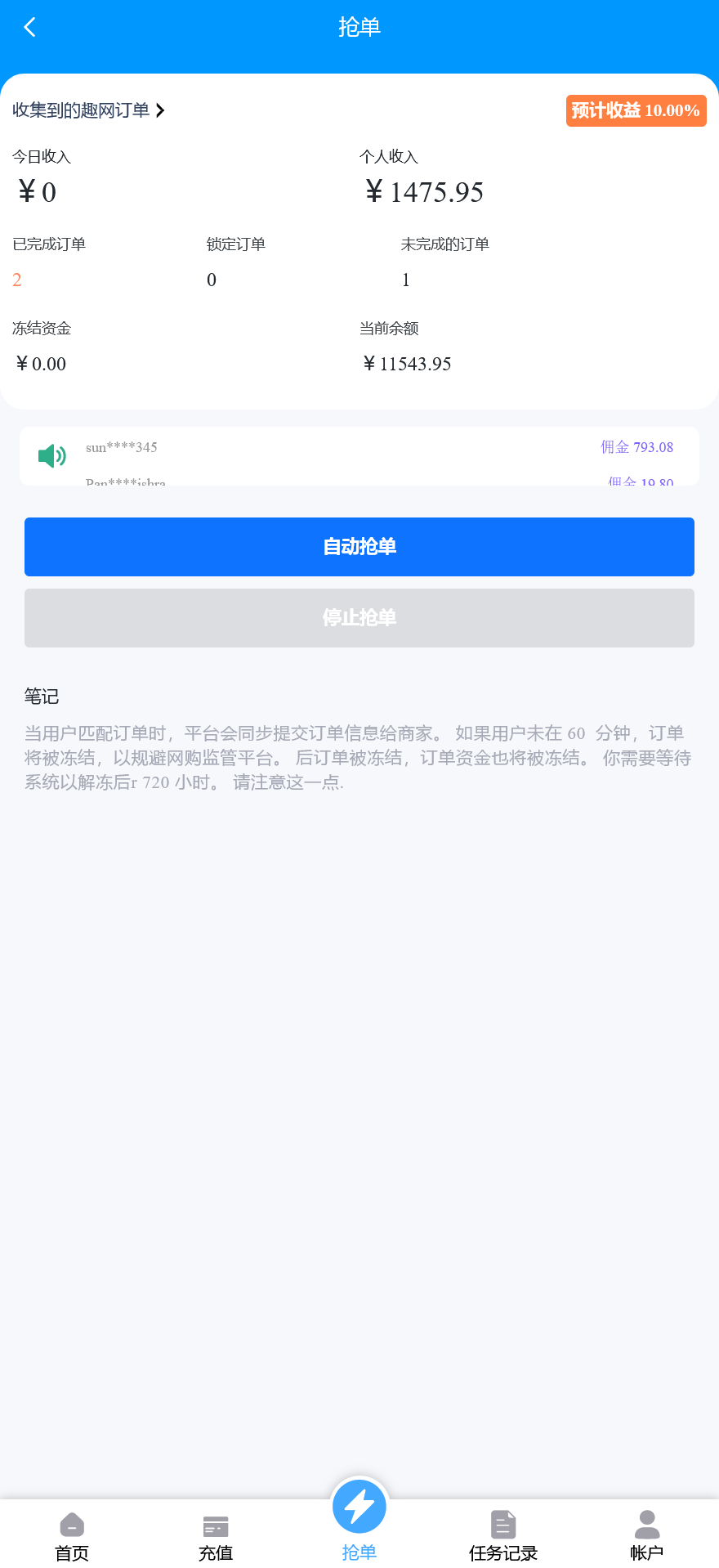Open the 任务记录 document icon

[502, 1525]
